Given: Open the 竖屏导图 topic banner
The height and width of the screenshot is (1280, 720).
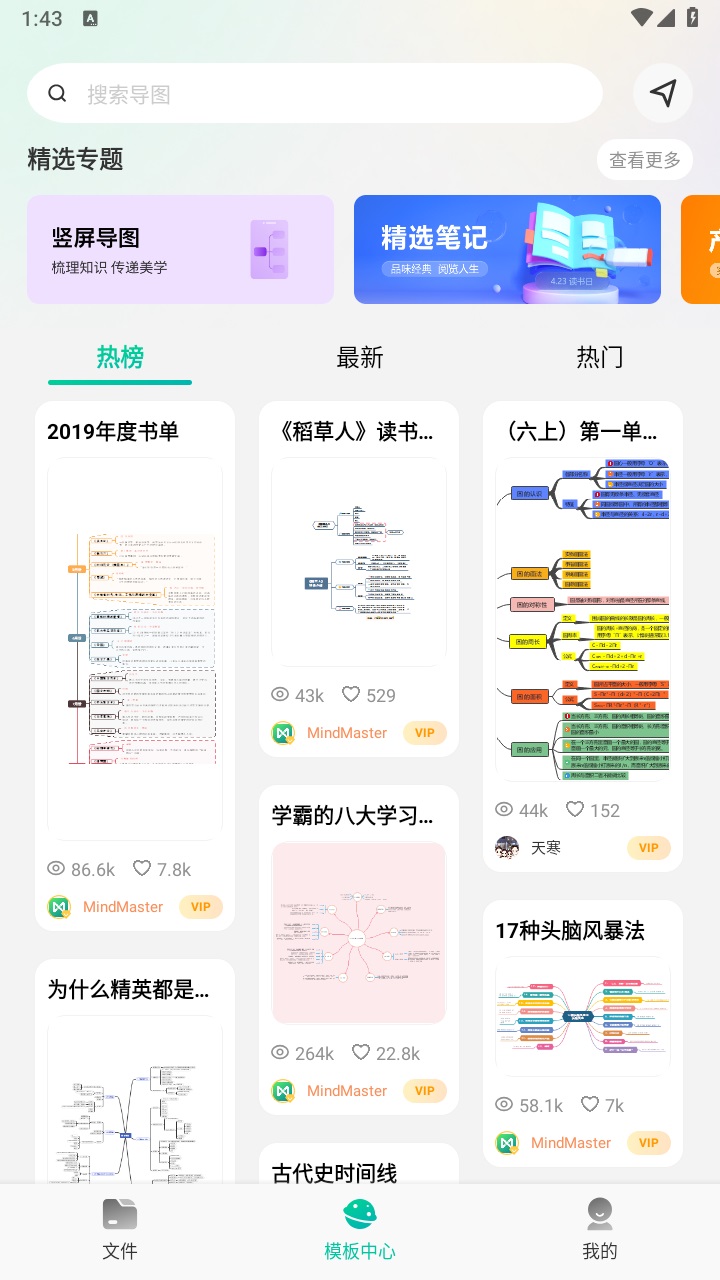Looking at the screenshot, I should click(180, 249).
